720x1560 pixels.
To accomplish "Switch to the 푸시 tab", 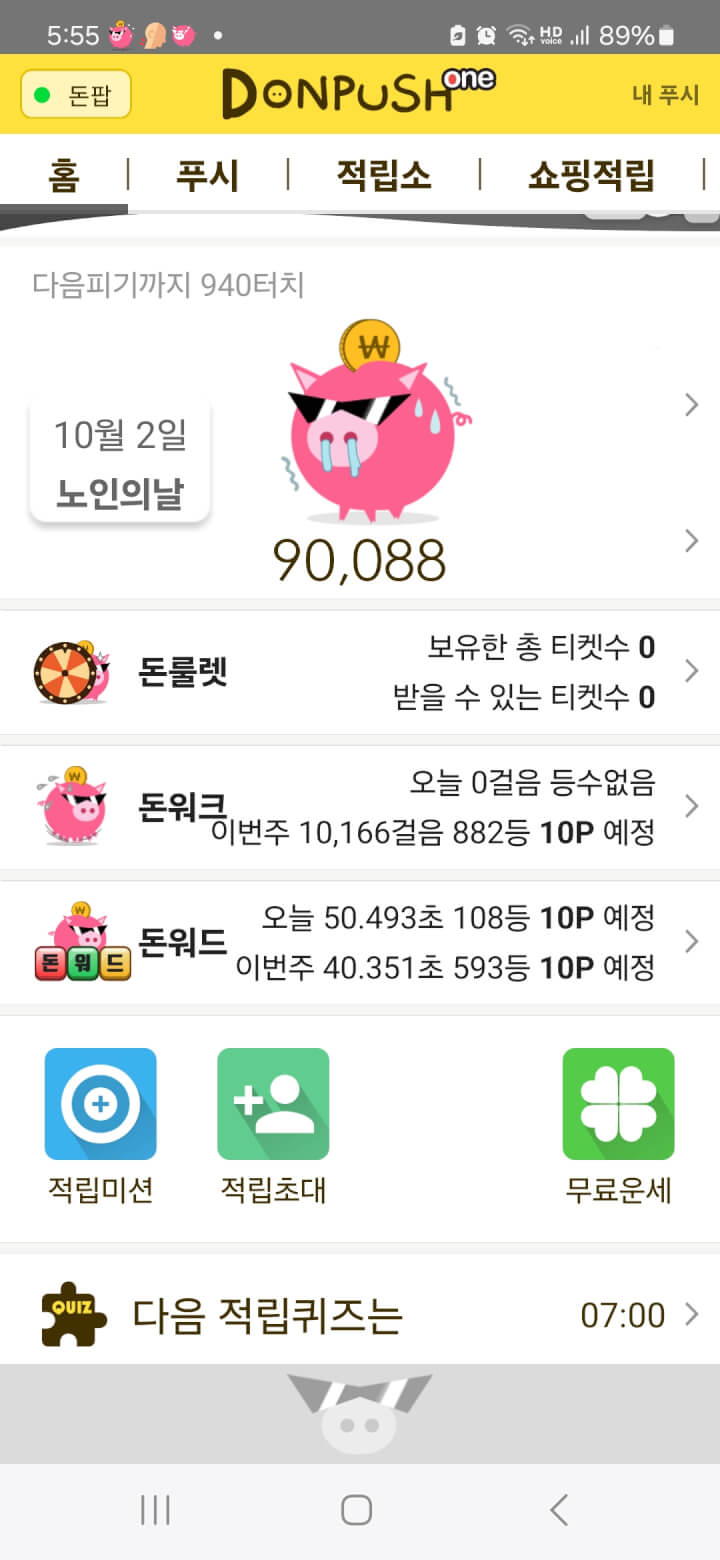I will (207, 175).
